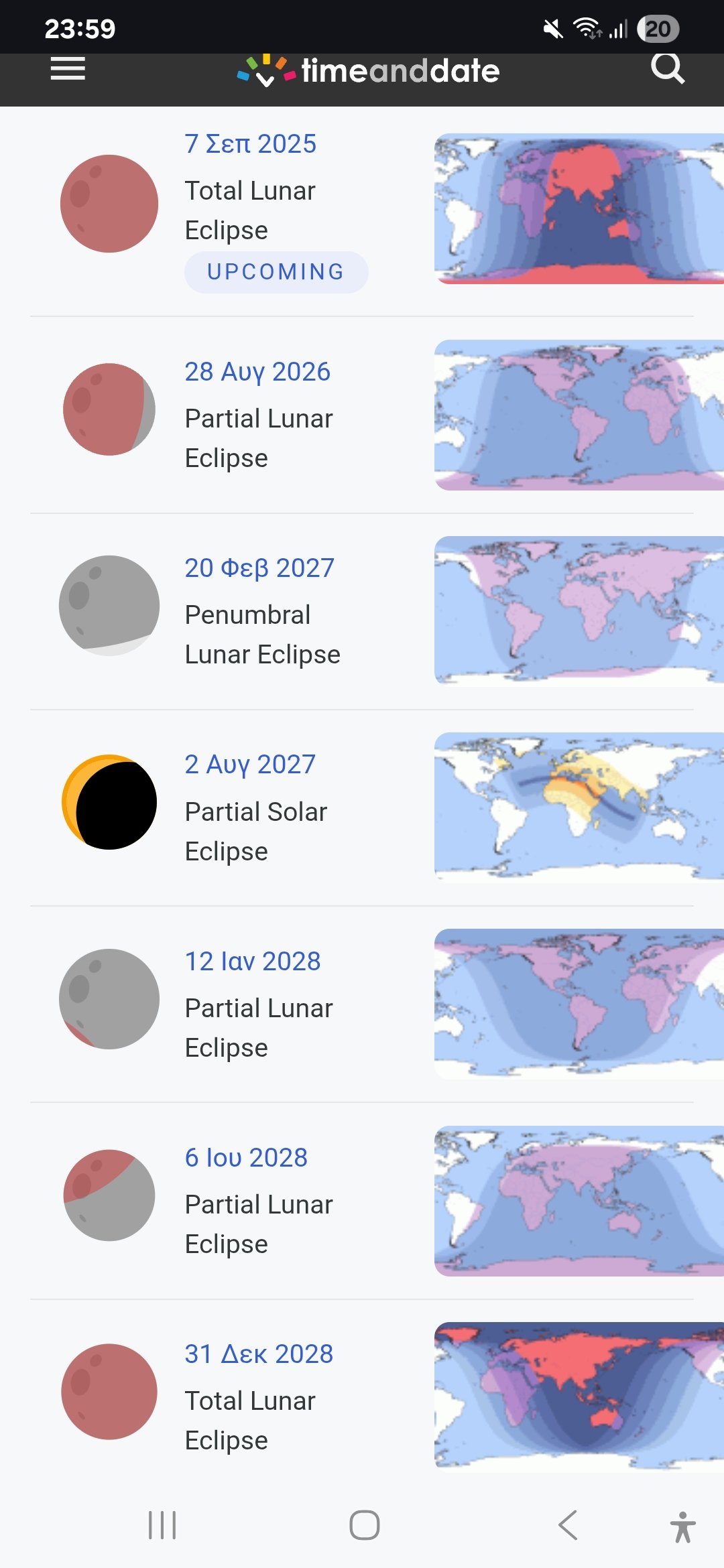724x1568 pixels.
Task: Open the 12 Ιαν 2028 eclipse link
Action: 253,961
